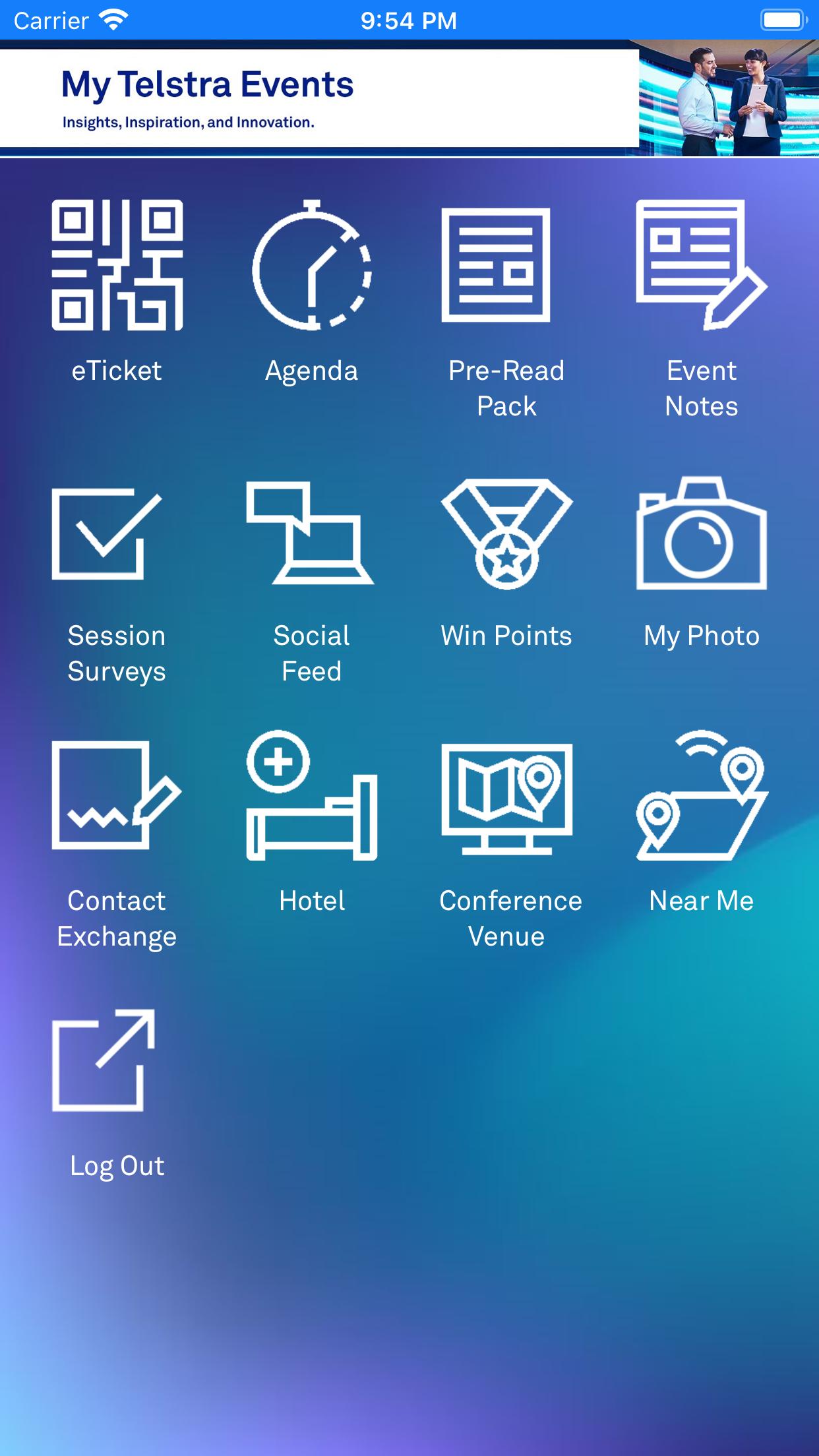Open My Photo
819x1456 pixels.
click(x=702, y=564)
